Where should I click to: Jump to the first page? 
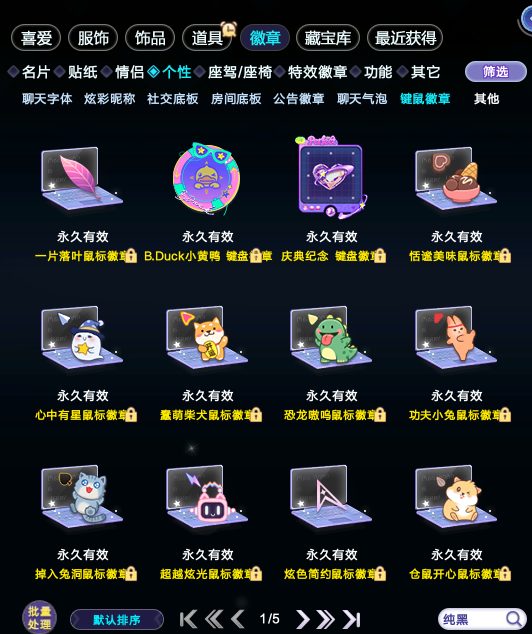pyautogui.click(x=188, y=619)
